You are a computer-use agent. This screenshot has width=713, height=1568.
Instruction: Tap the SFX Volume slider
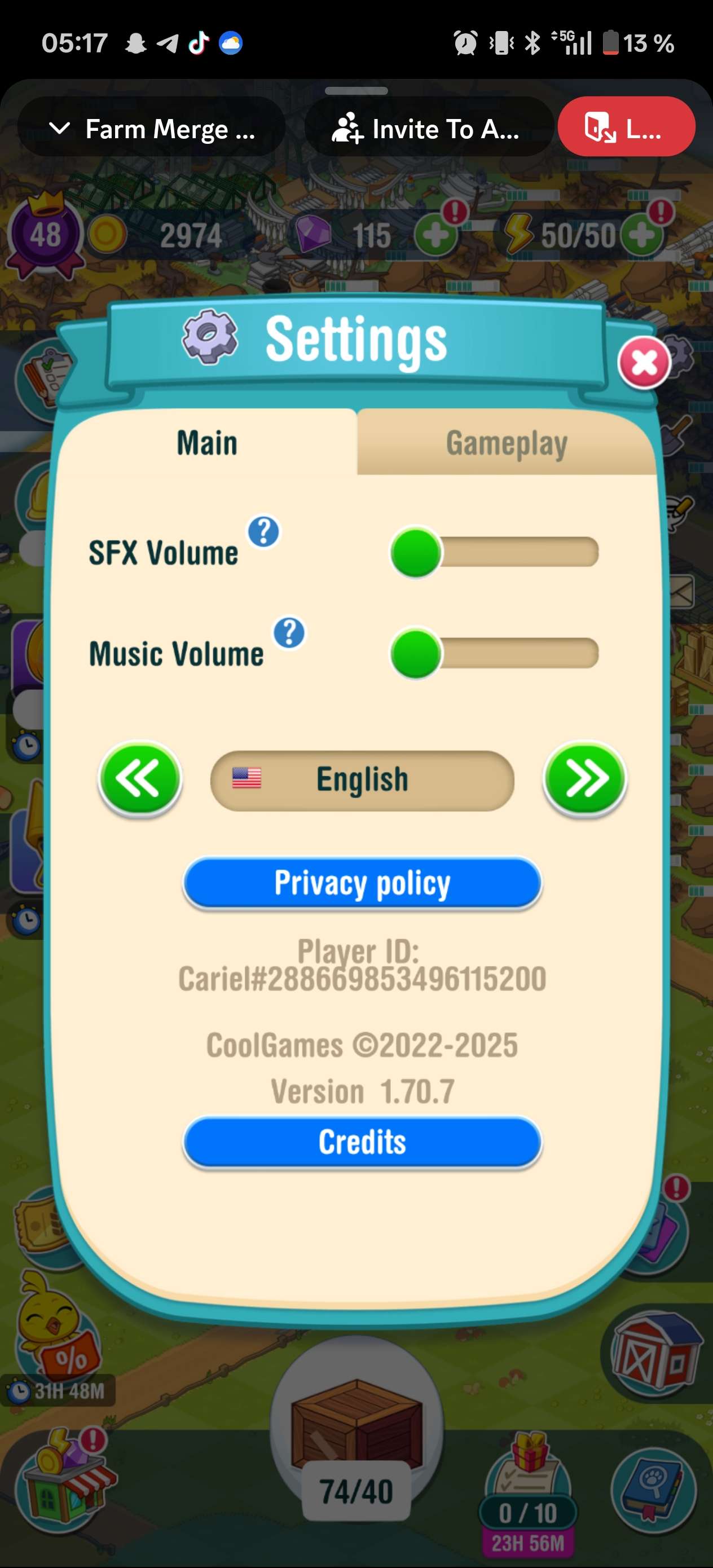tap(494, 553)
